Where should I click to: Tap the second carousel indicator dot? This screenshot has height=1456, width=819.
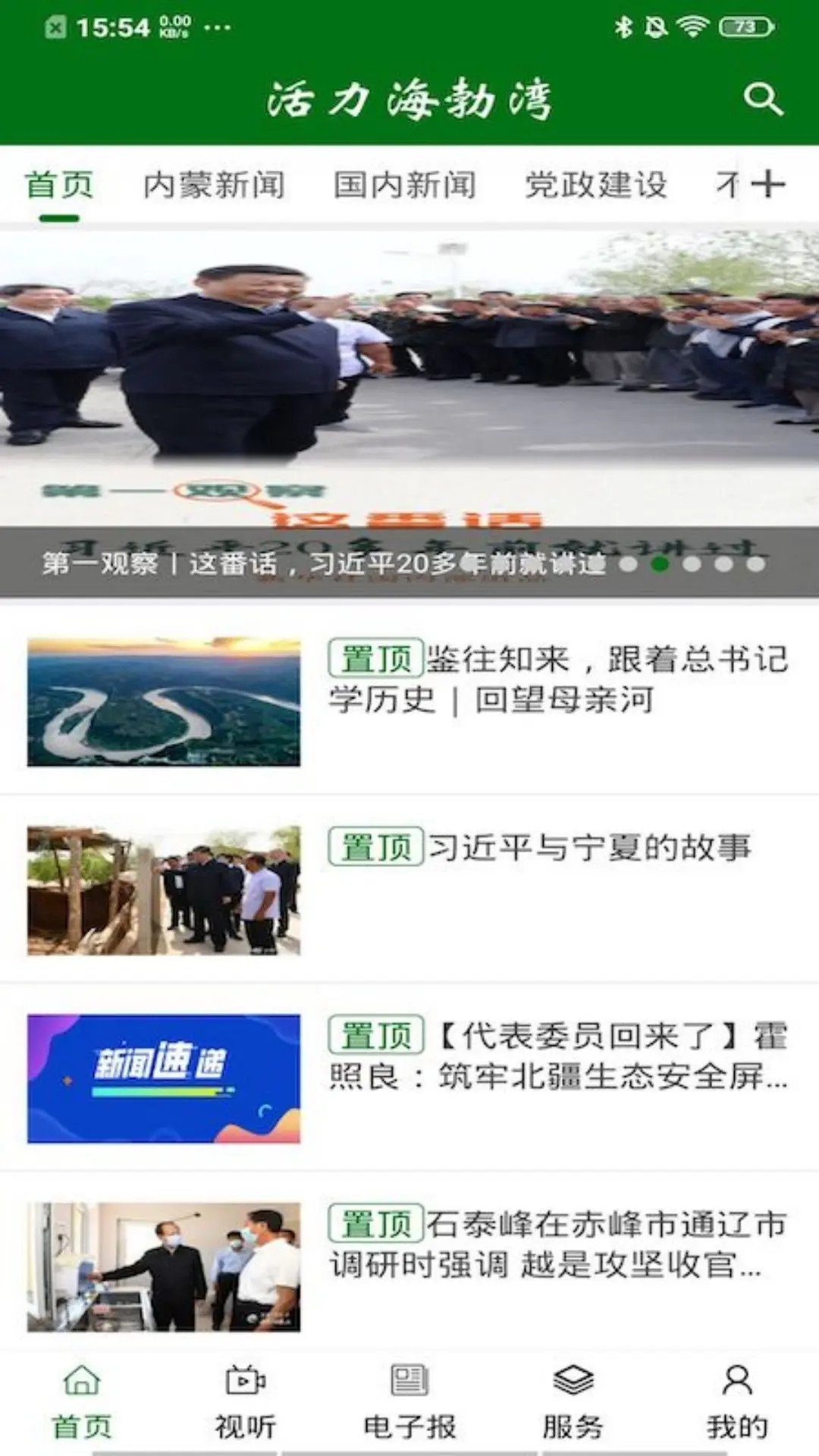point(661,564)
